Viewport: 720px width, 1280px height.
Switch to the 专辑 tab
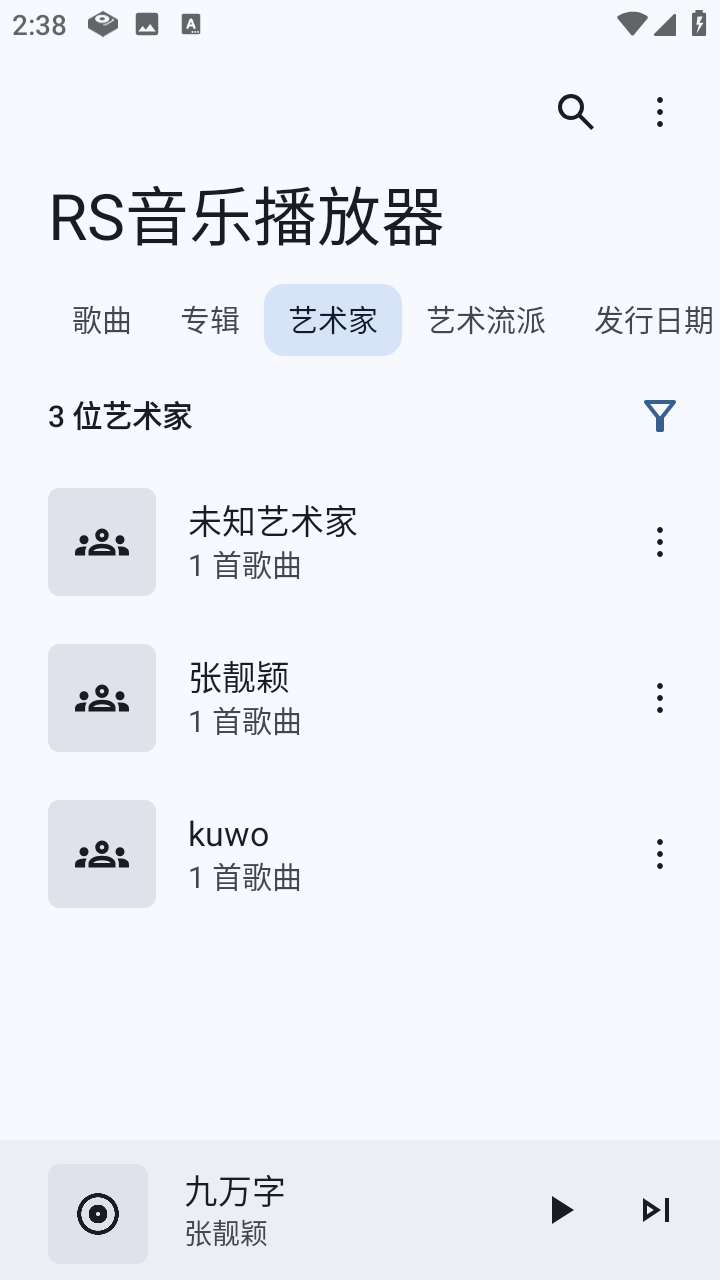[210, 320]
